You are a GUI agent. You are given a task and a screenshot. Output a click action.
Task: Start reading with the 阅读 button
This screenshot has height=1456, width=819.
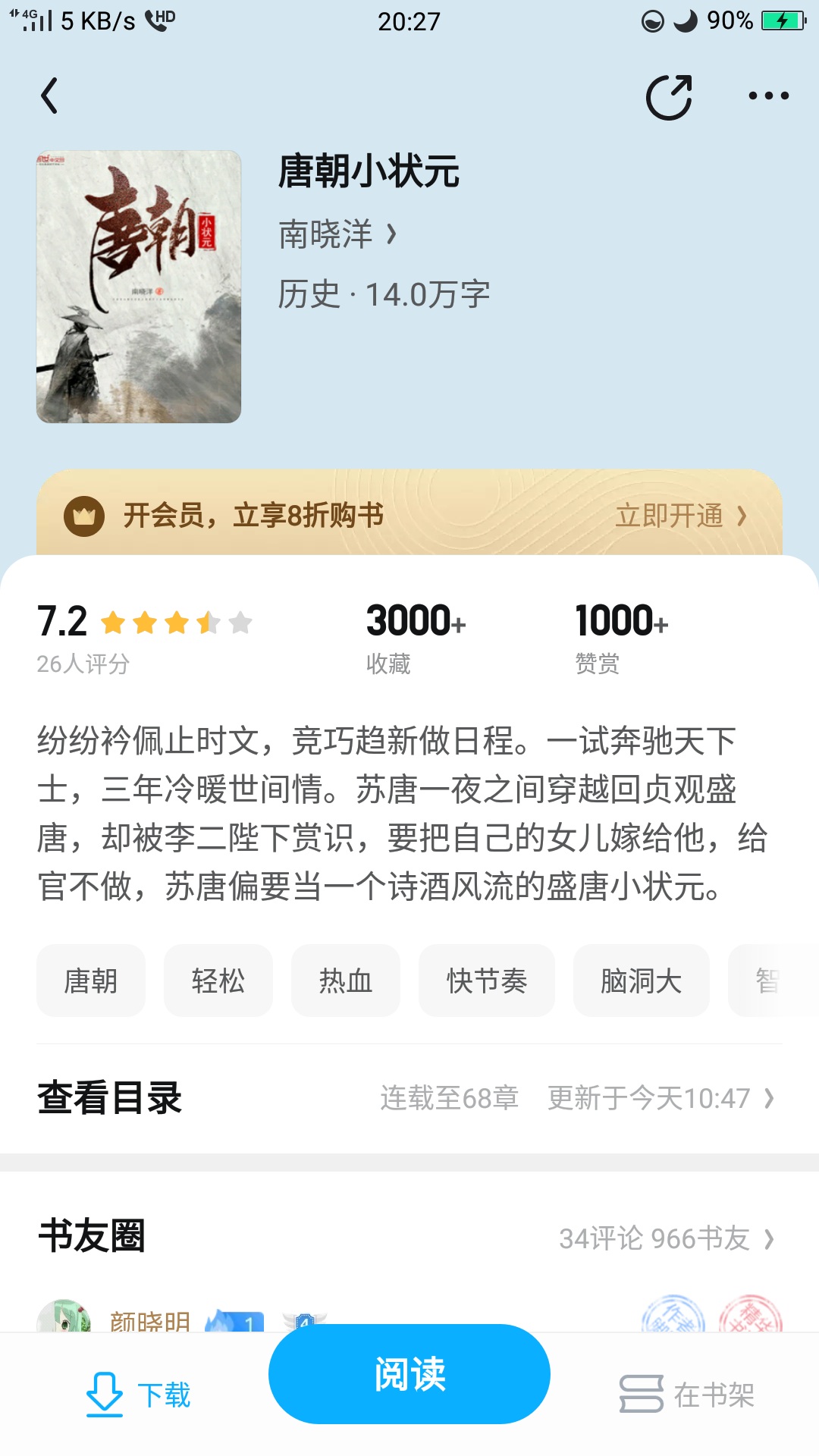coord(409,1374)
